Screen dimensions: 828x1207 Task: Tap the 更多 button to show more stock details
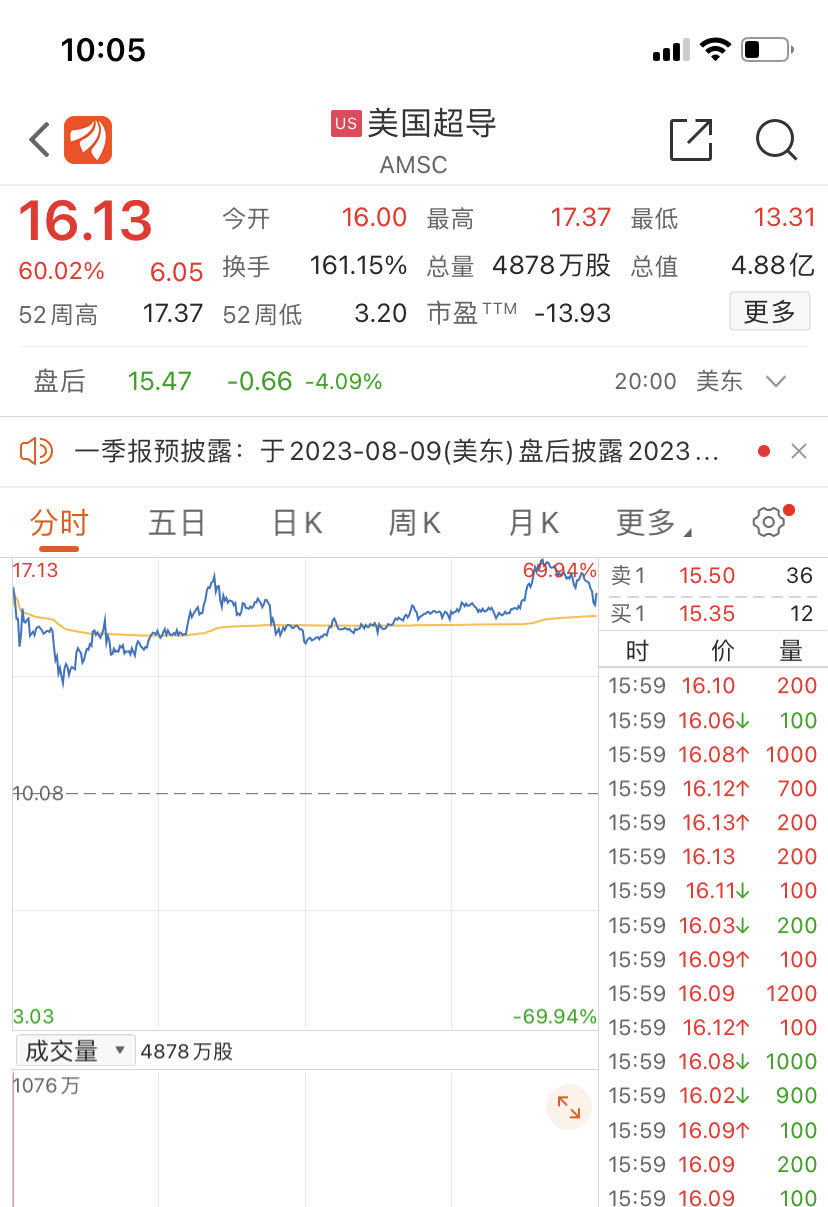[x=769, y=311]
